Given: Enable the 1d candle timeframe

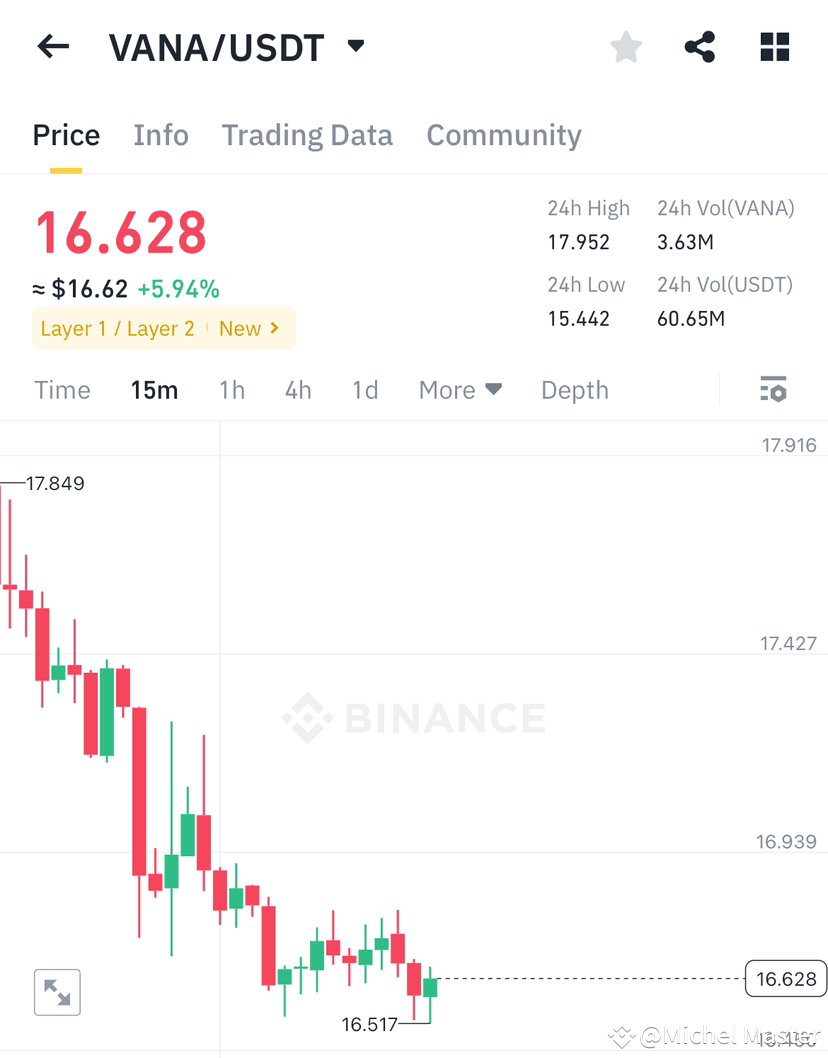Looking at the screenshot, I should 364,390.
